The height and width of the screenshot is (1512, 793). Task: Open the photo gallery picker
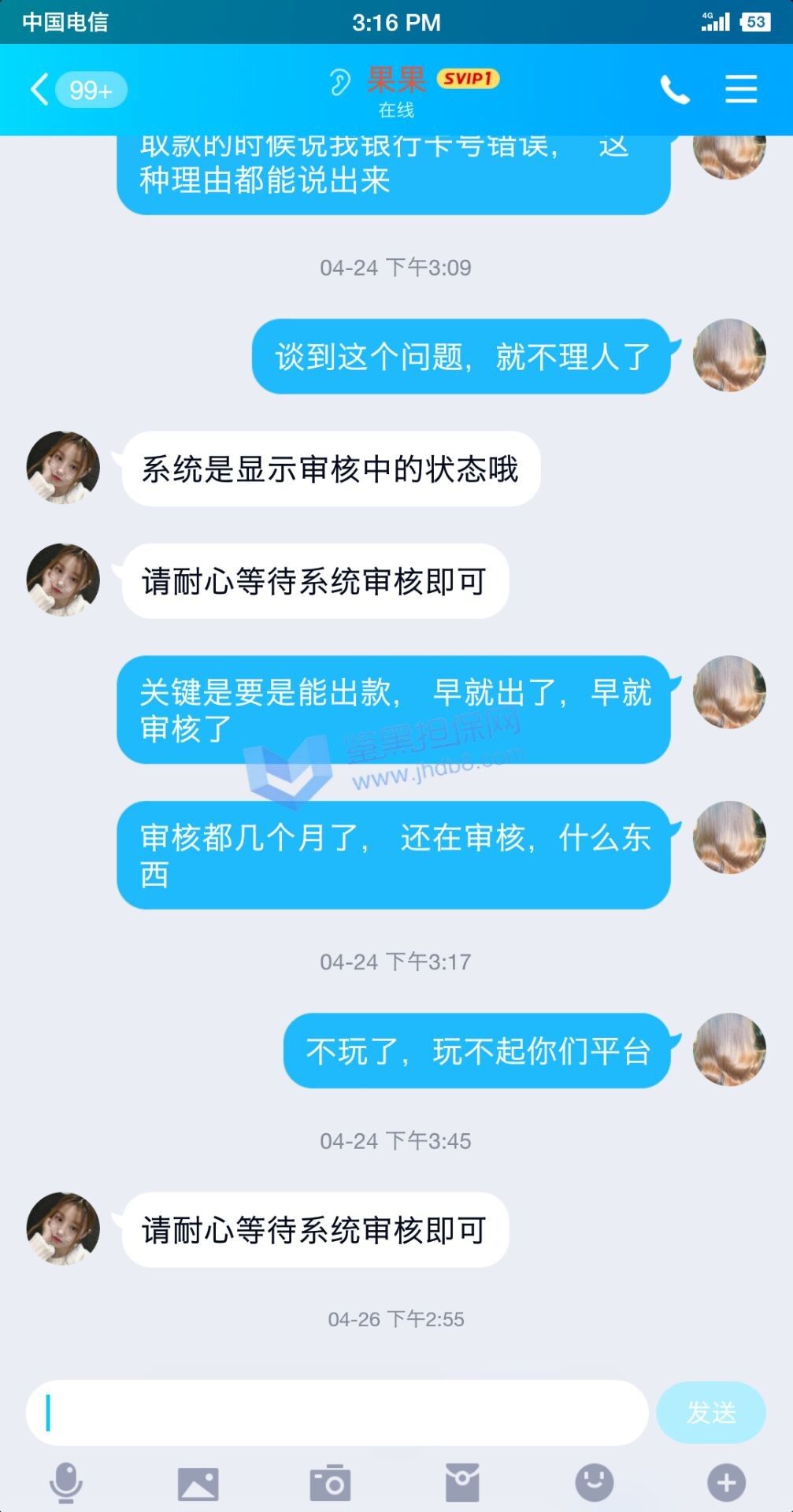[198, 1483]
